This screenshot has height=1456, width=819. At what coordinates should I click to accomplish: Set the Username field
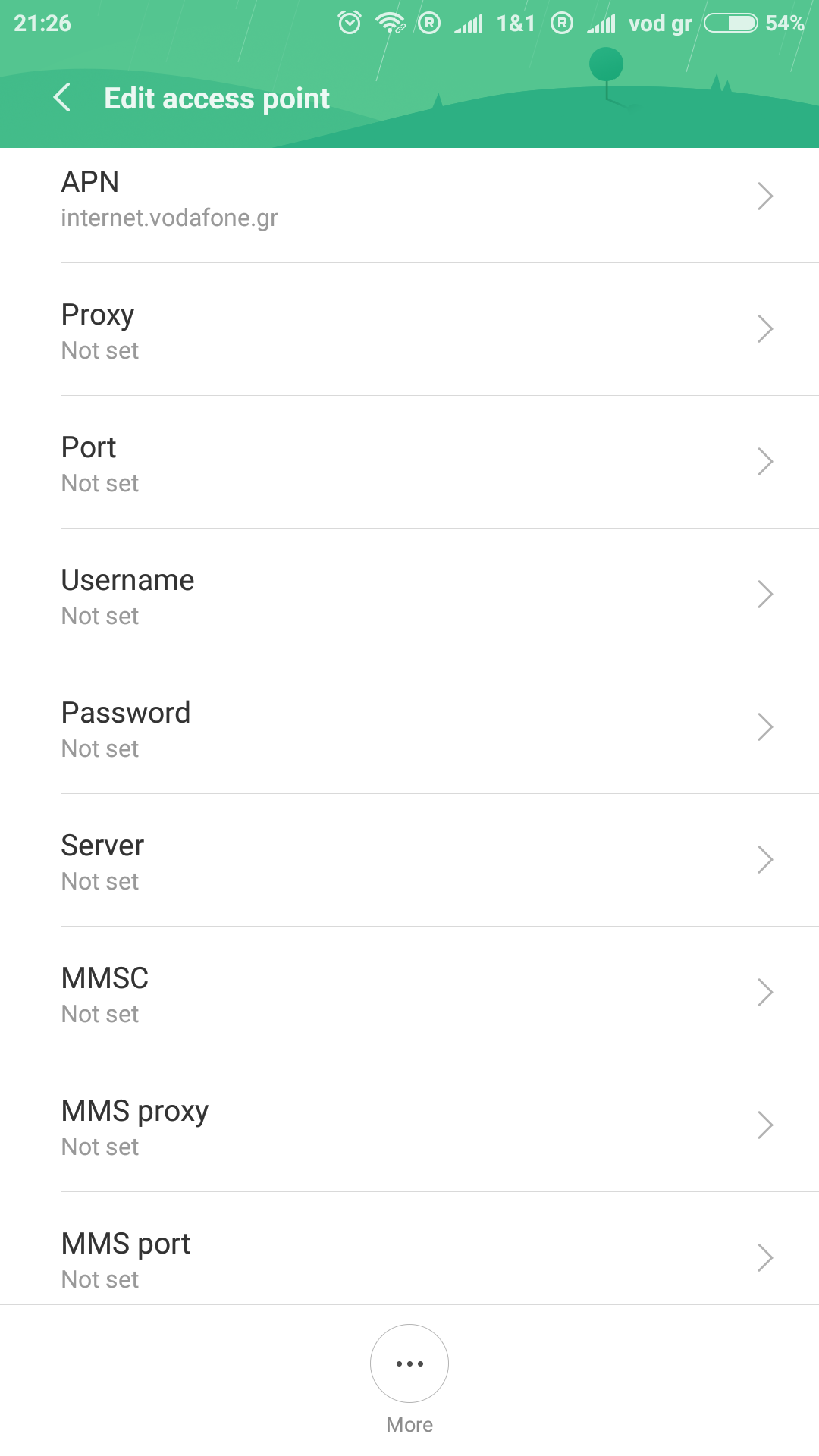pyautogui.click(x=409, y=596)
